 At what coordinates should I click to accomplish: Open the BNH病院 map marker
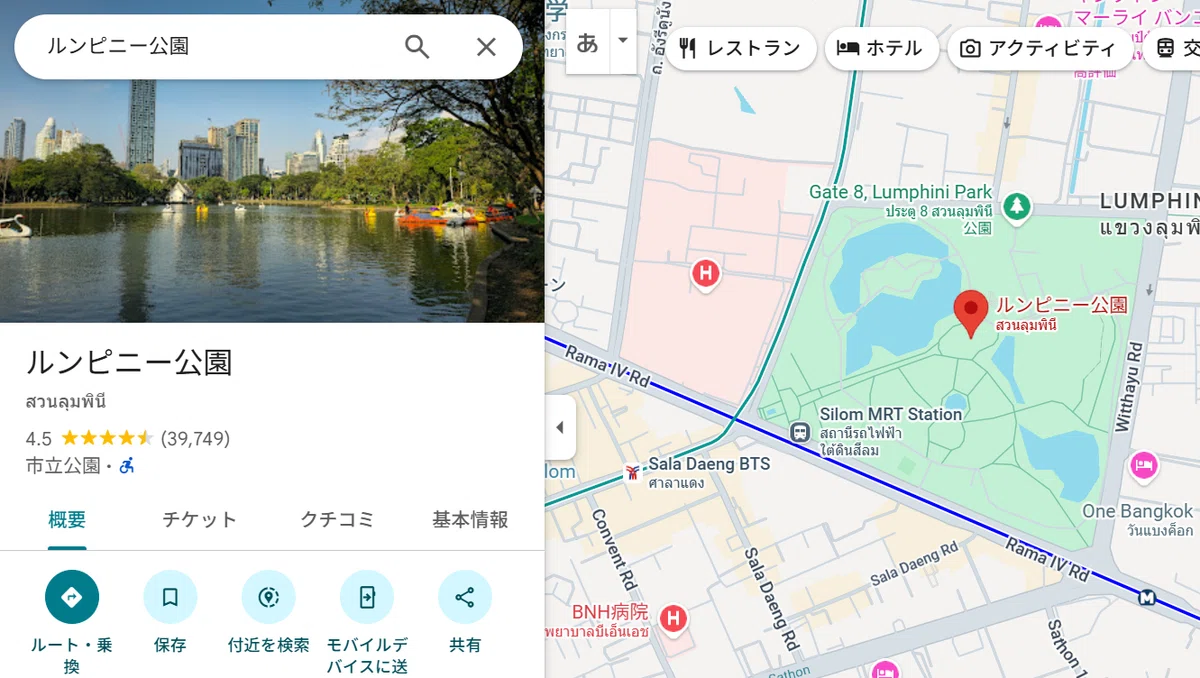click(x=673, y=618)
